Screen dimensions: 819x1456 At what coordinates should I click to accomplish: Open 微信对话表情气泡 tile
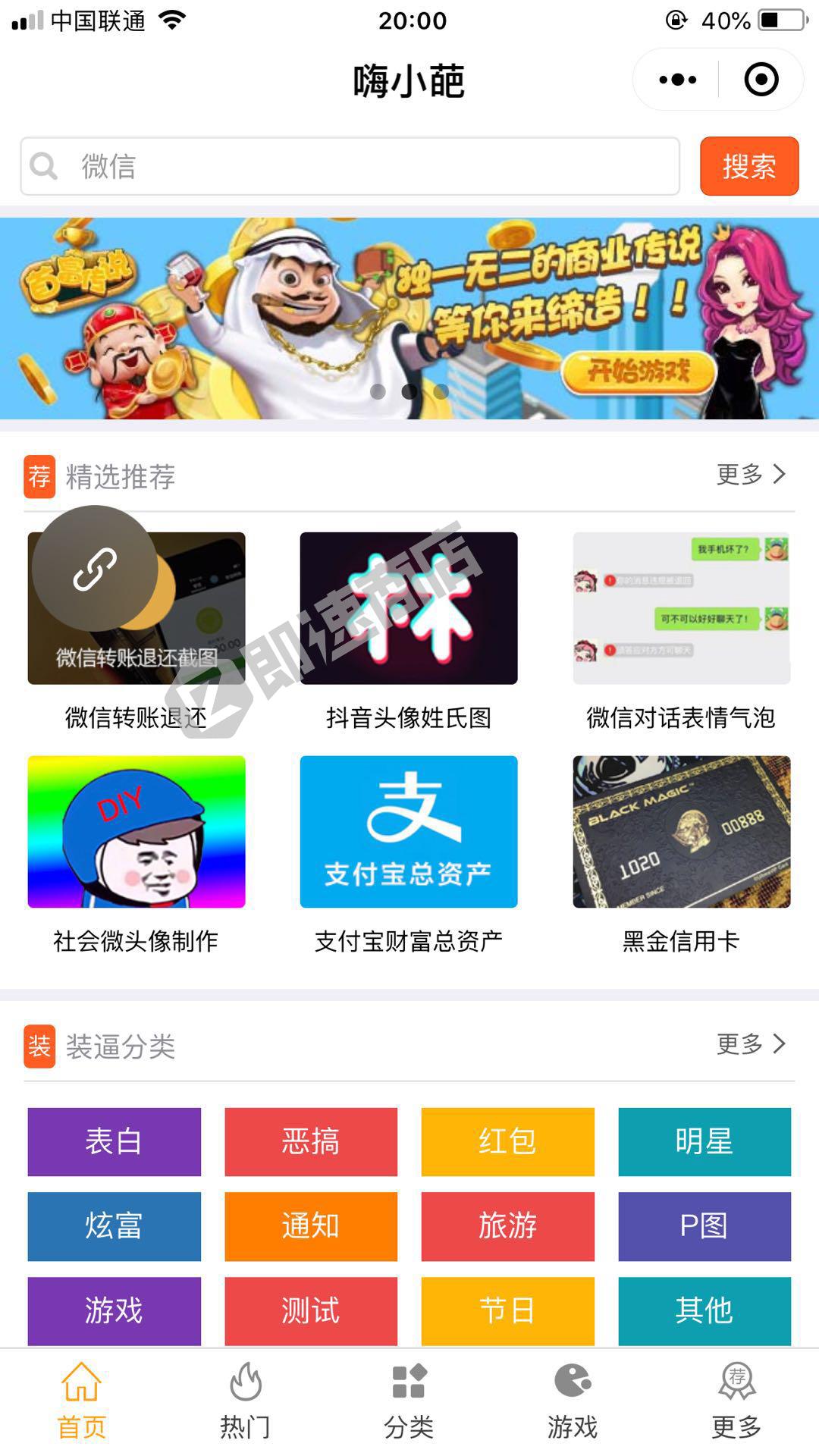[x=681, y=608]
